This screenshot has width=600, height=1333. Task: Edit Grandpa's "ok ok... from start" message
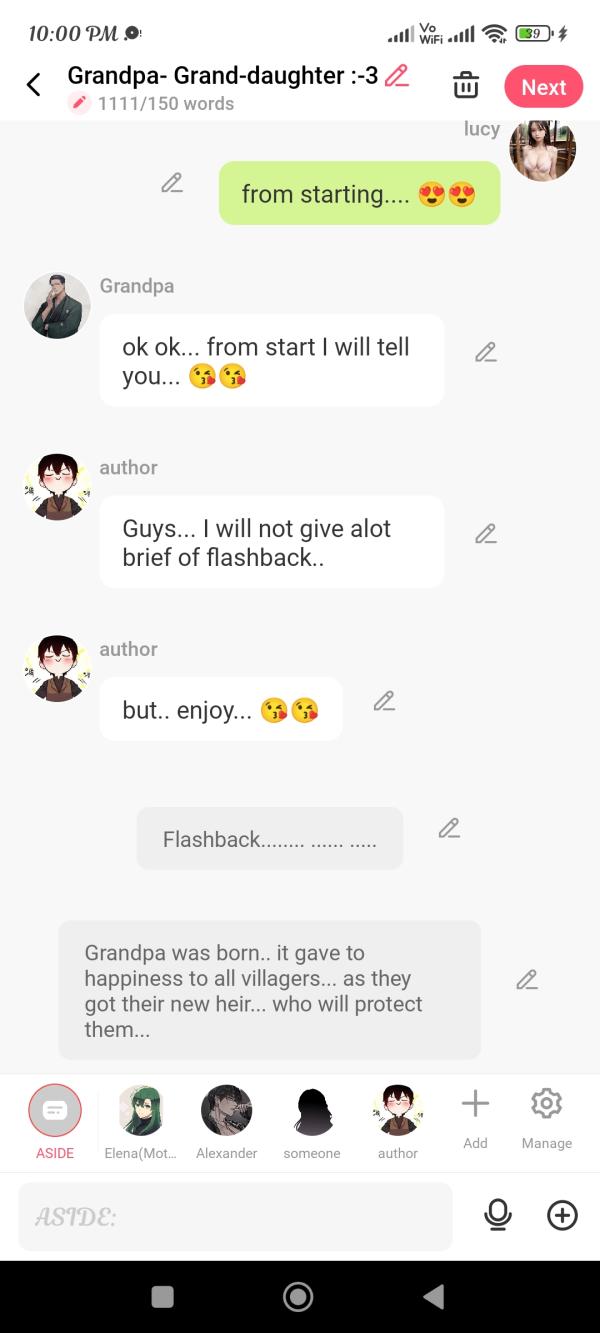pyautogui.click(x=486, y=352)
